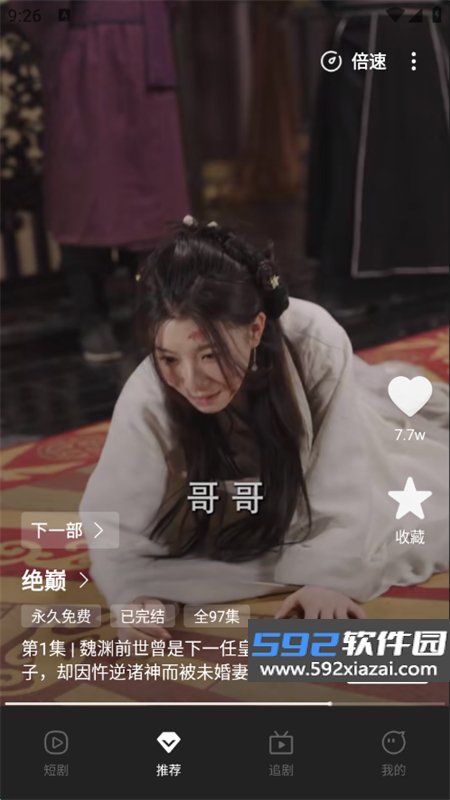Go to the 我的 profile tab
This screenshot has height=800, width=450.
coord(393,753)
